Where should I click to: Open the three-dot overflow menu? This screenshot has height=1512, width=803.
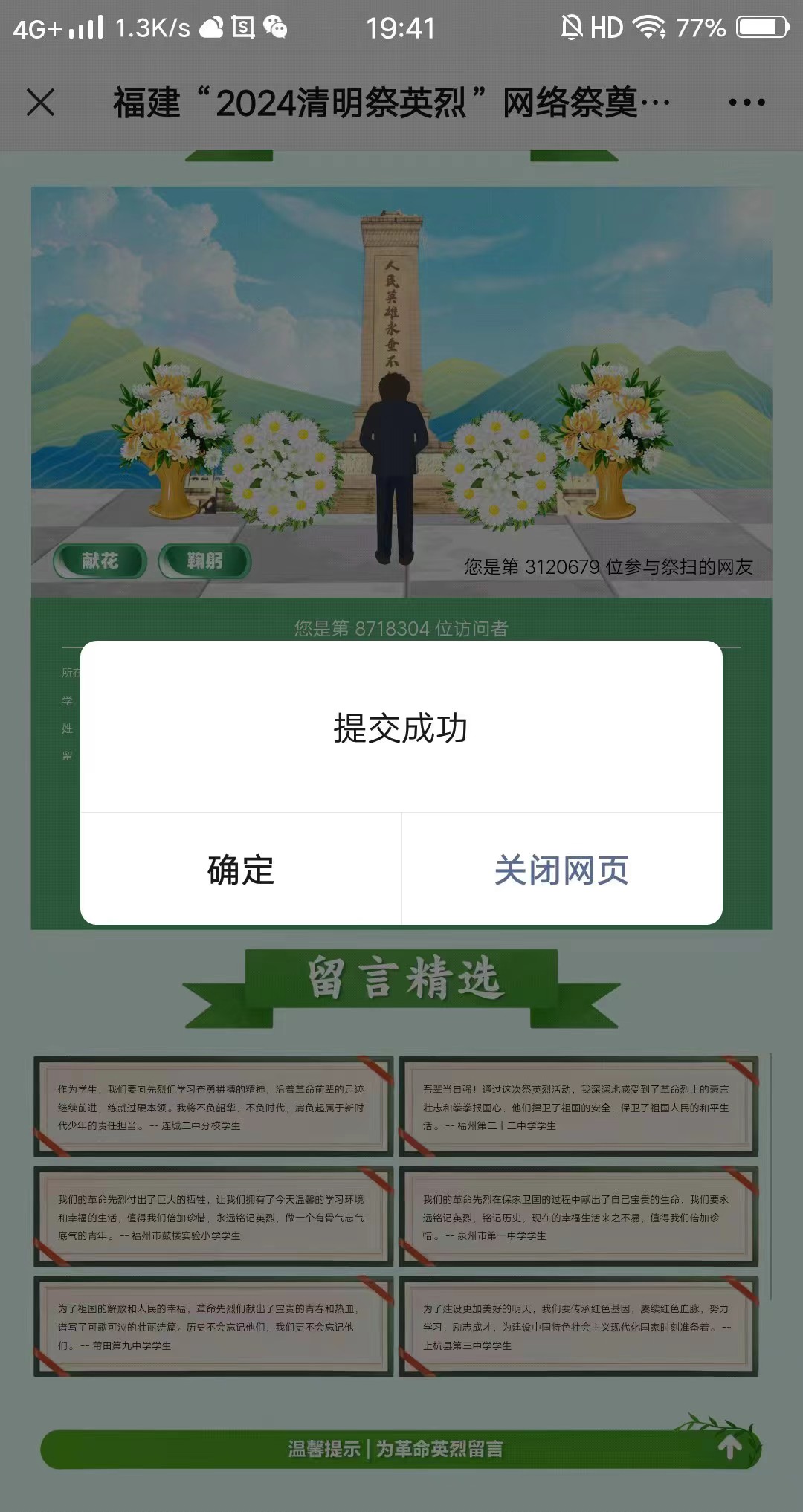pos(746,103)
